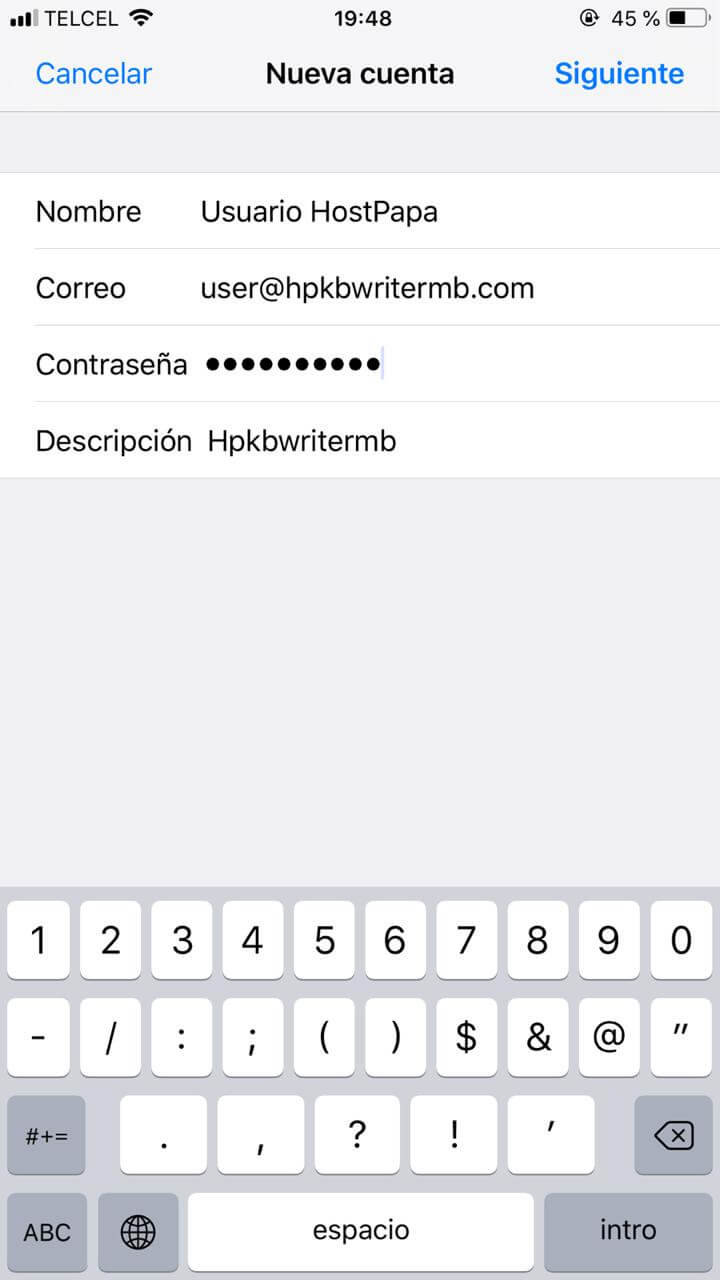Open the globe keyboard language switcher

(x=138, y=1232)
